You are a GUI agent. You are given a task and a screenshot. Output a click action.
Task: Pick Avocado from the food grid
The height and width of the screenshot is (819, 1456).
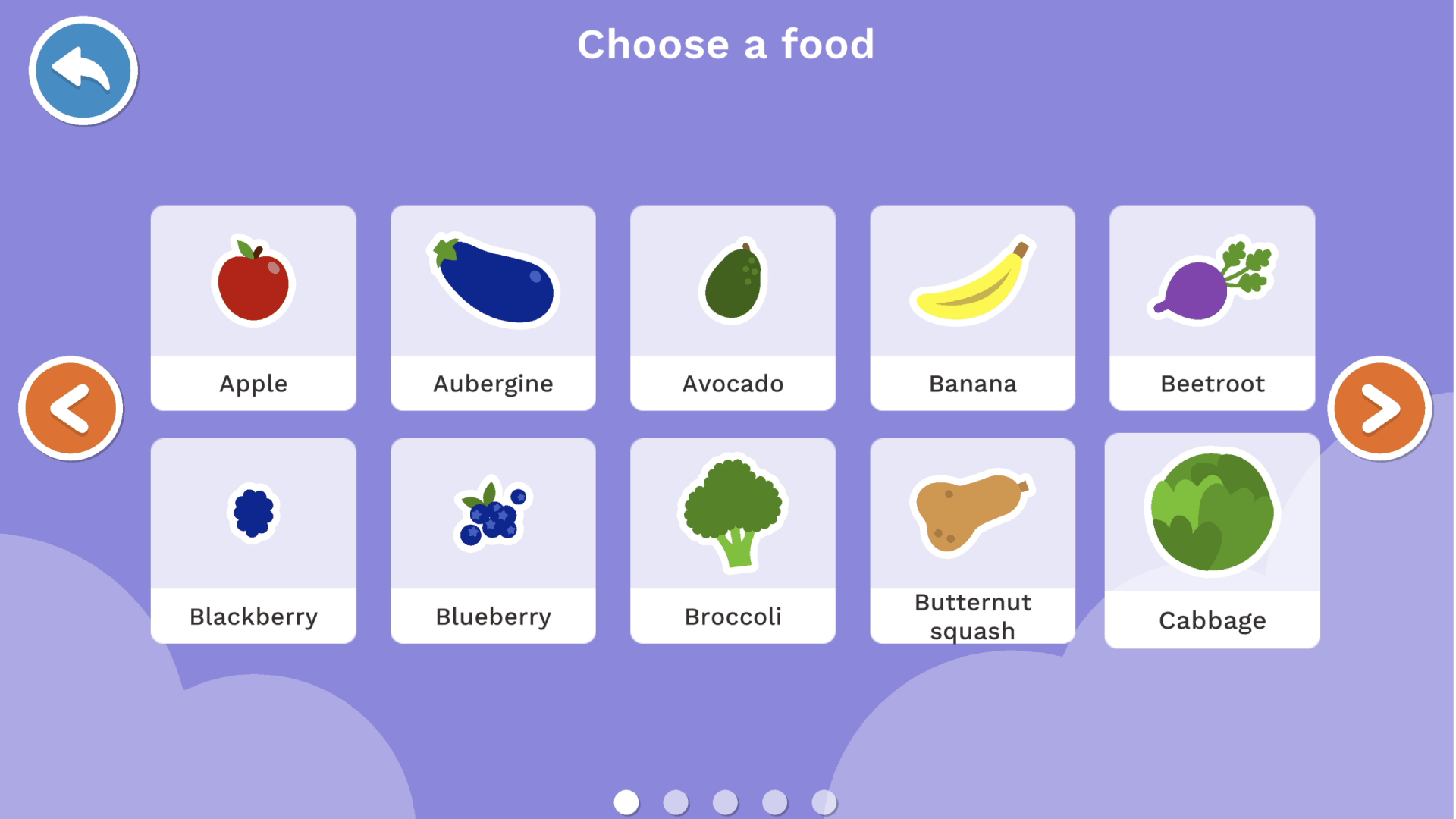(733, 308)
